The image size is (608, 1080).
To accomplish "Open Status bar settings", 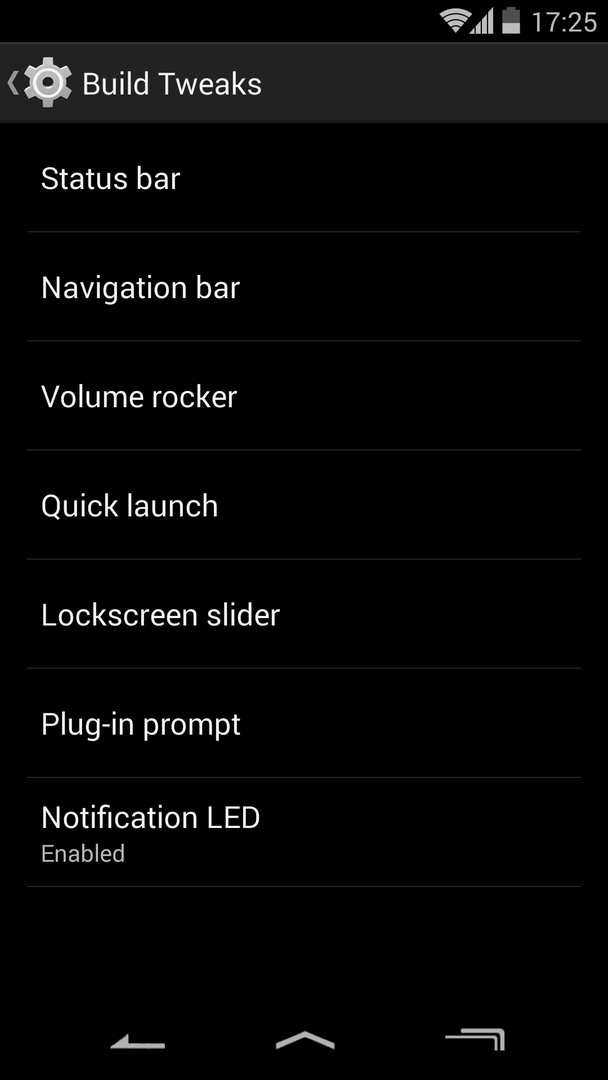I will click(304, 178).
